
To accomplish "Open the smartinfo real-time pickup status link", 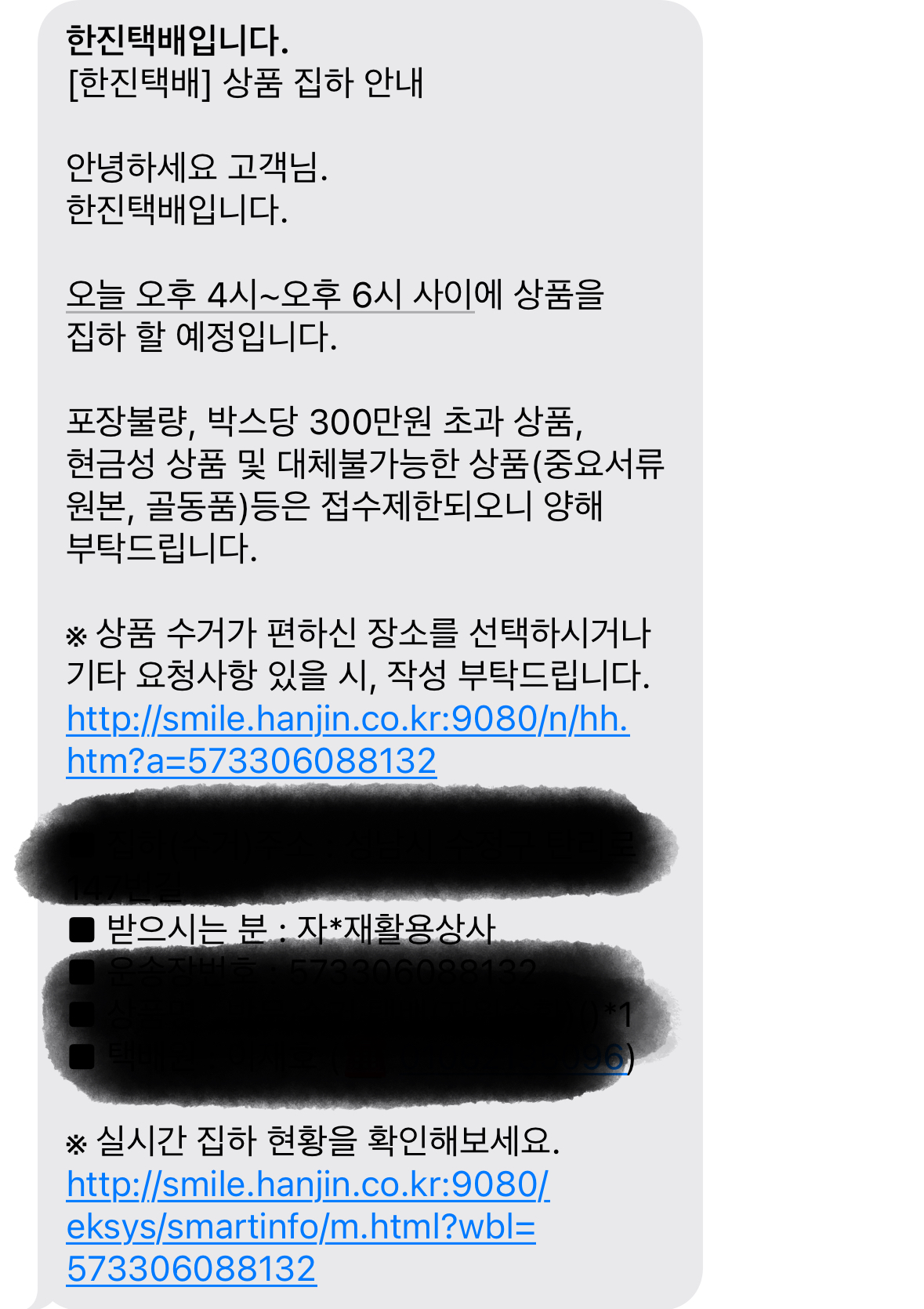I will click(x=308, y=1226).
